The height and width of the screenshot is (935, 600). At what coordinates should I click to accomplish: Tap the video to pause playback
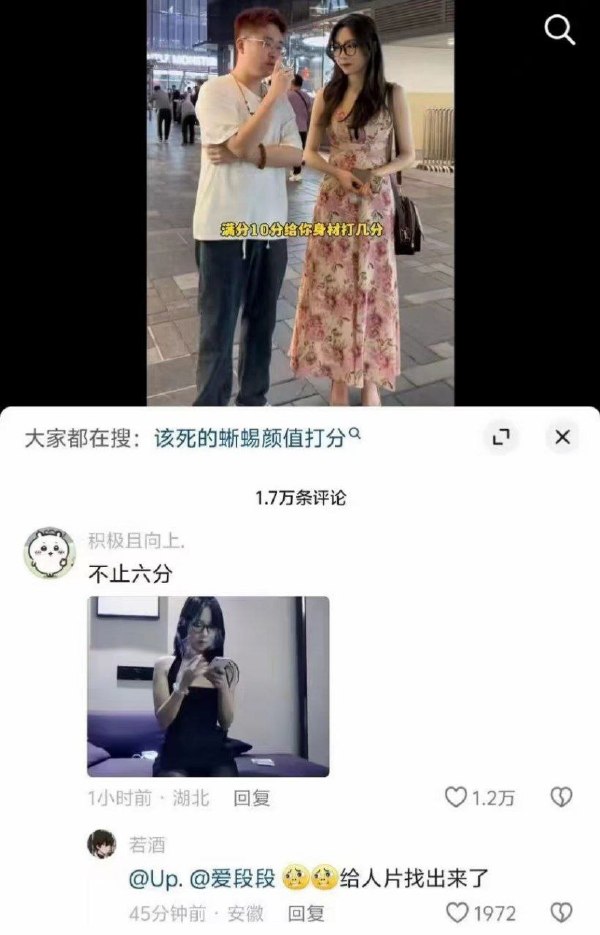[x=299, y=200]
